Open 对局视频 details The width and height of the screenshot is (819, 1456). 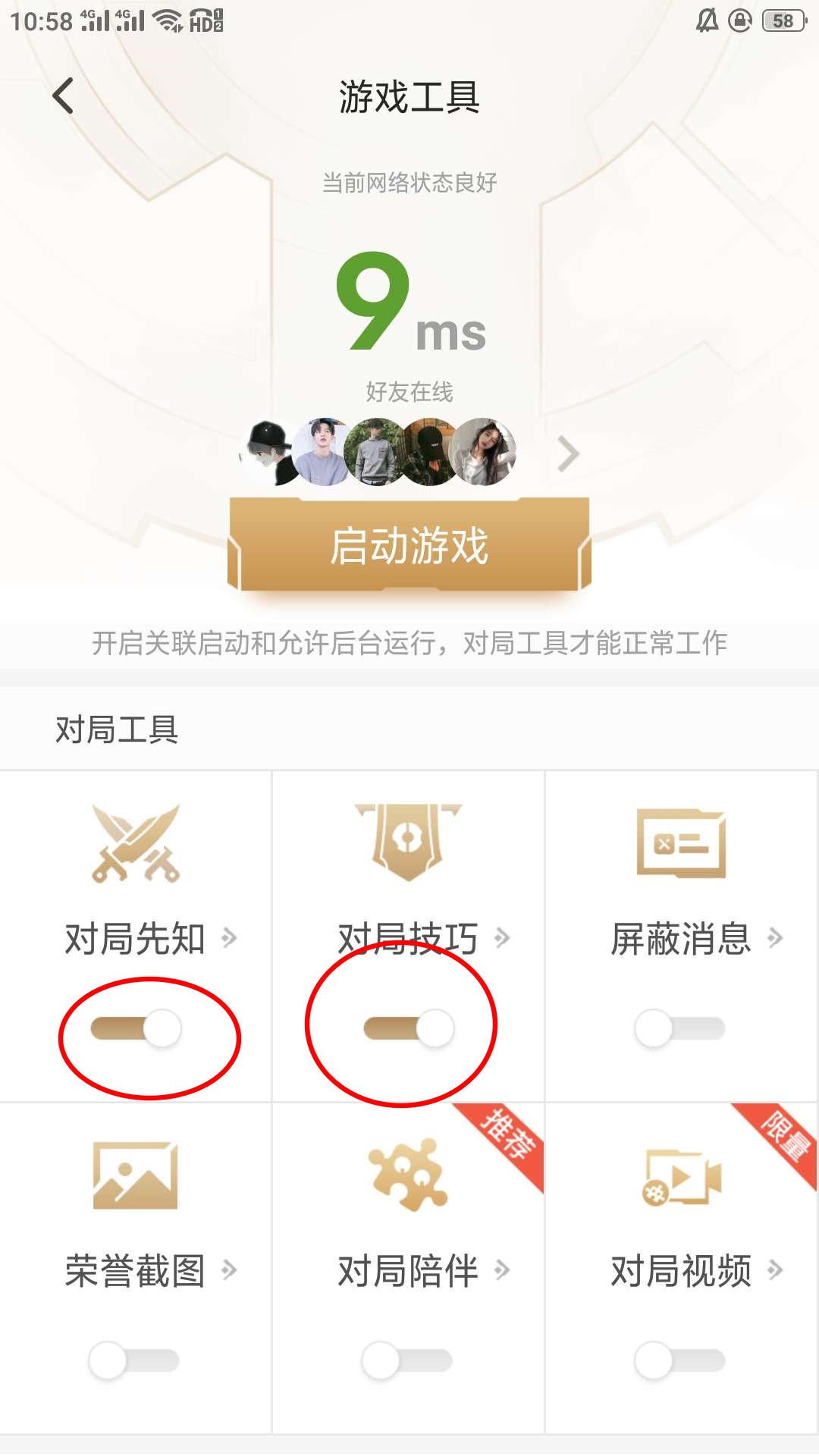pyautogui.click(x=696, y=1271)
